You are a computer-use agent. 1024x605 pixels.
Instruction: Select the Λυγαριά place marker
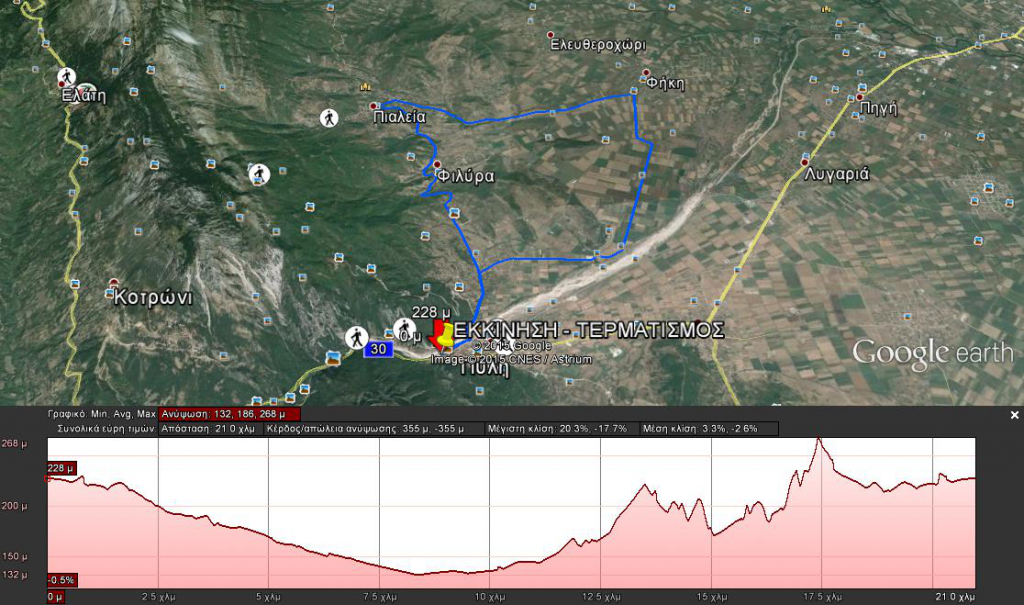coord(805,162)
